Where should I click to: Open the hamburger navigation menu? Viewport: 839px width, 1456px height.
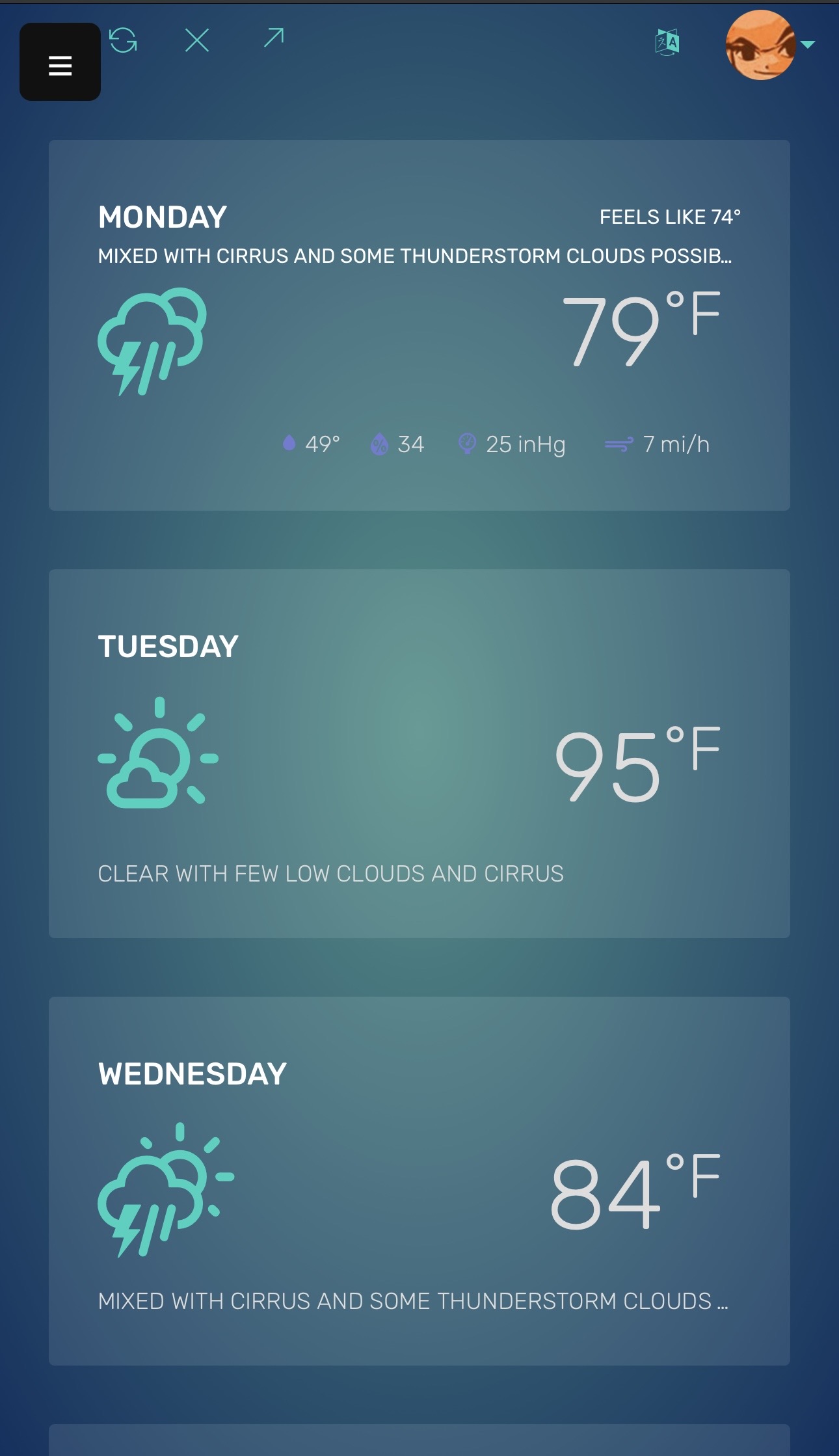click(60, 66)
